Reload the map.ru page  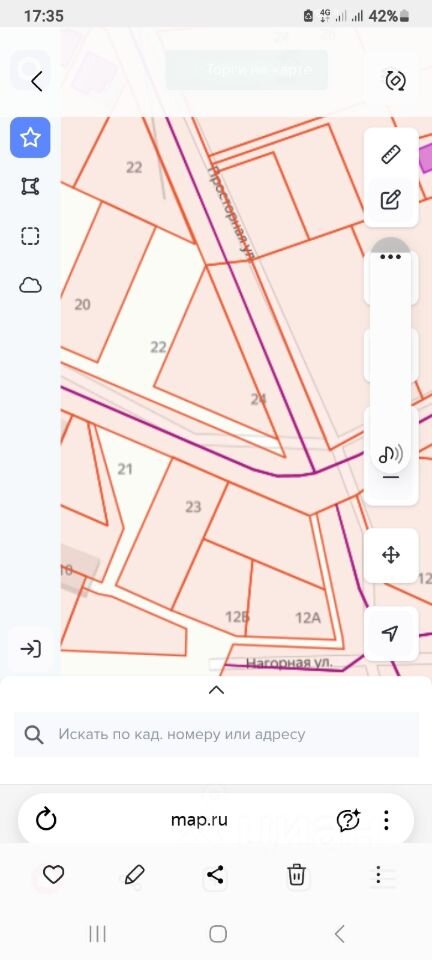pyautogui.click(x=46, y=819)
